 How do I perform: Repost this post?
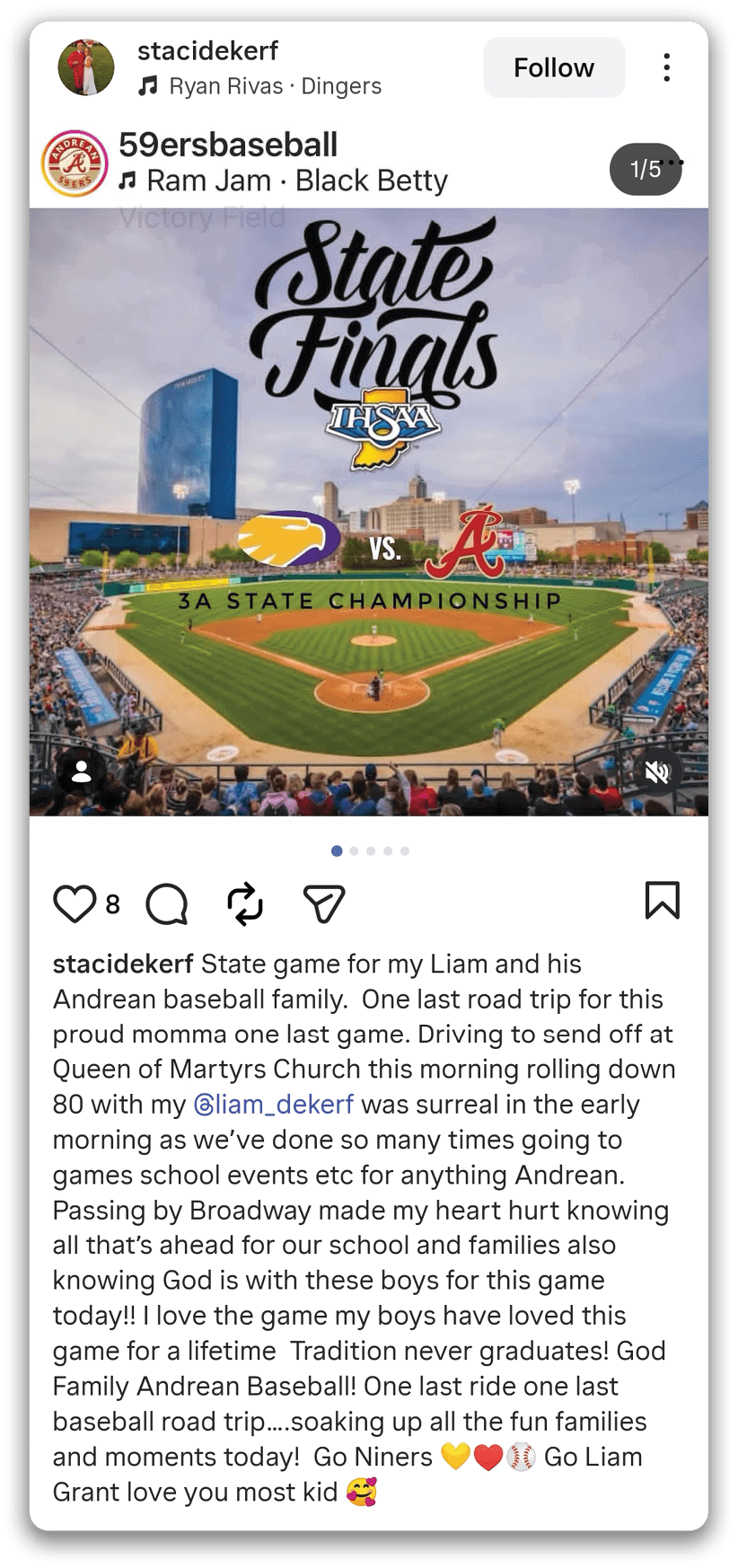pos(245,903)
